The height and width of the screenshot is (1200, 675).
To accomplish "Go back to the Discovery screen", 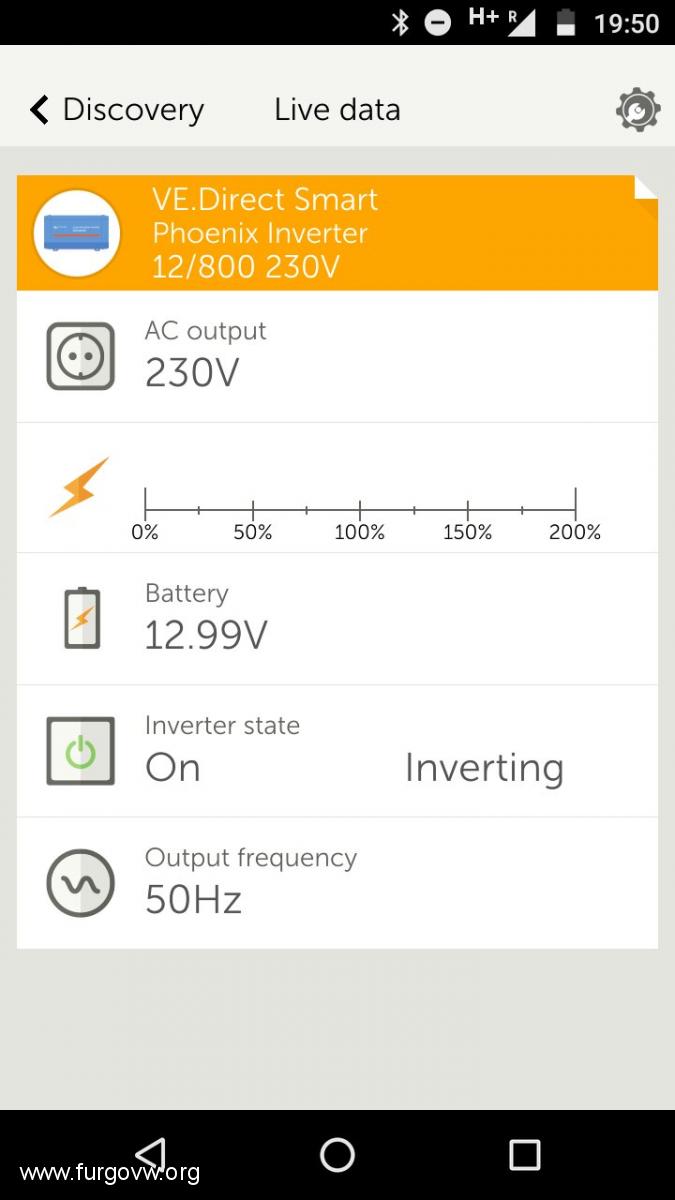I will [116, 109].
